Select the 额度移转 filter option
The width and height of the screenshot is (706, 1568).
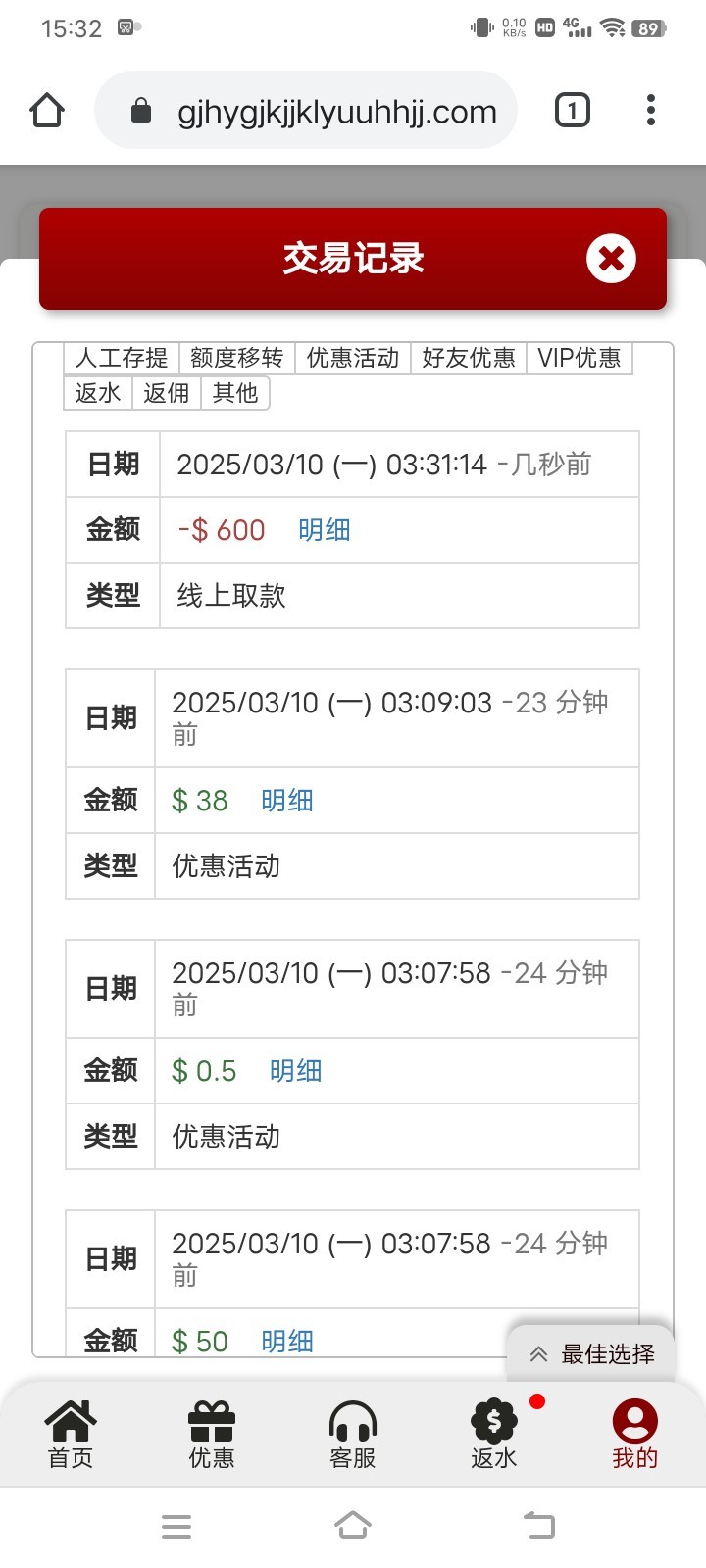click(x=235, y=358)
